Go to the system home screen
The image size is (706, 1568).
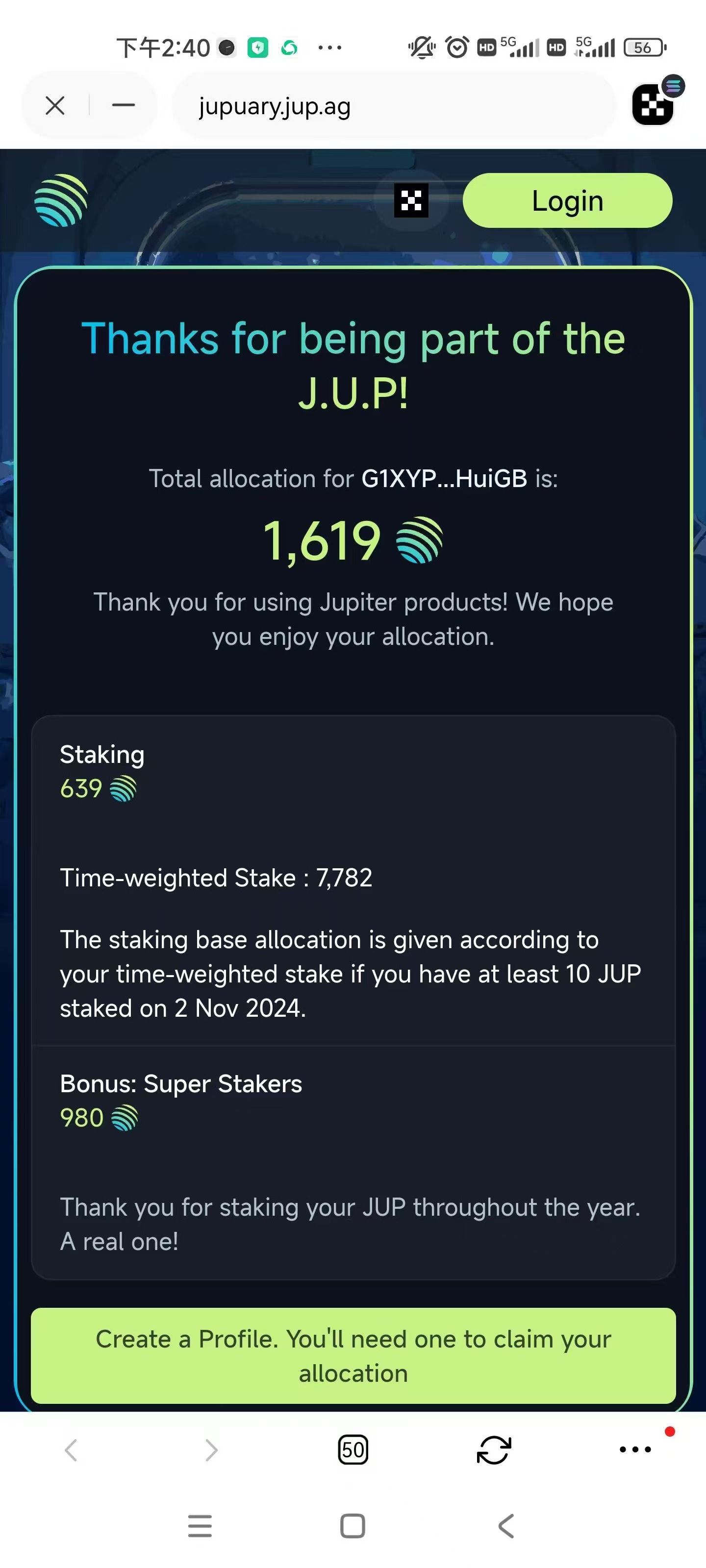click(x=353, y=1526)
